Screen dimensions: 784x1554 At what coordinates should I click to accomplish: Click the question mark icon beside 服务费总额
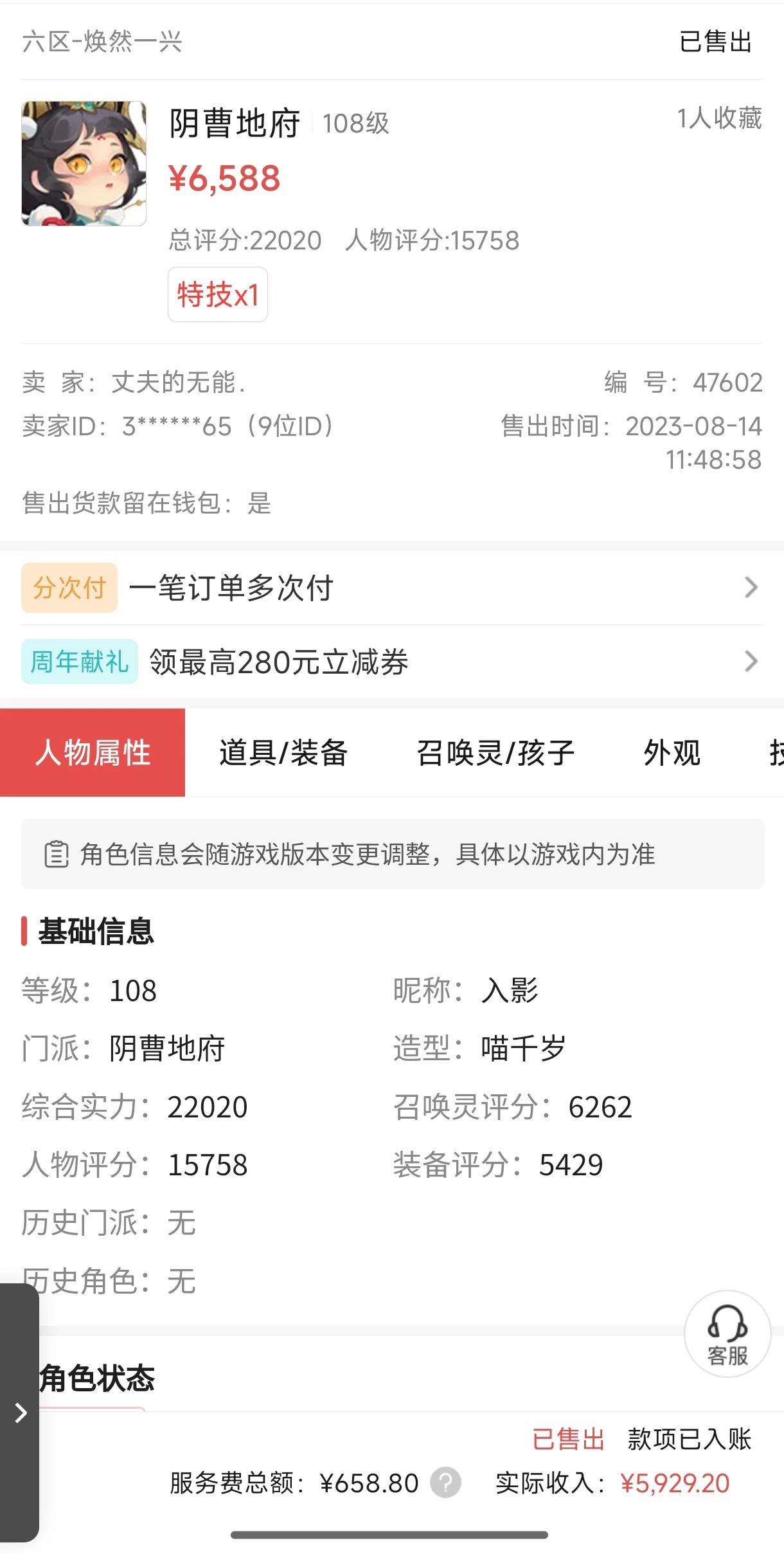[x=445, y=1483]
